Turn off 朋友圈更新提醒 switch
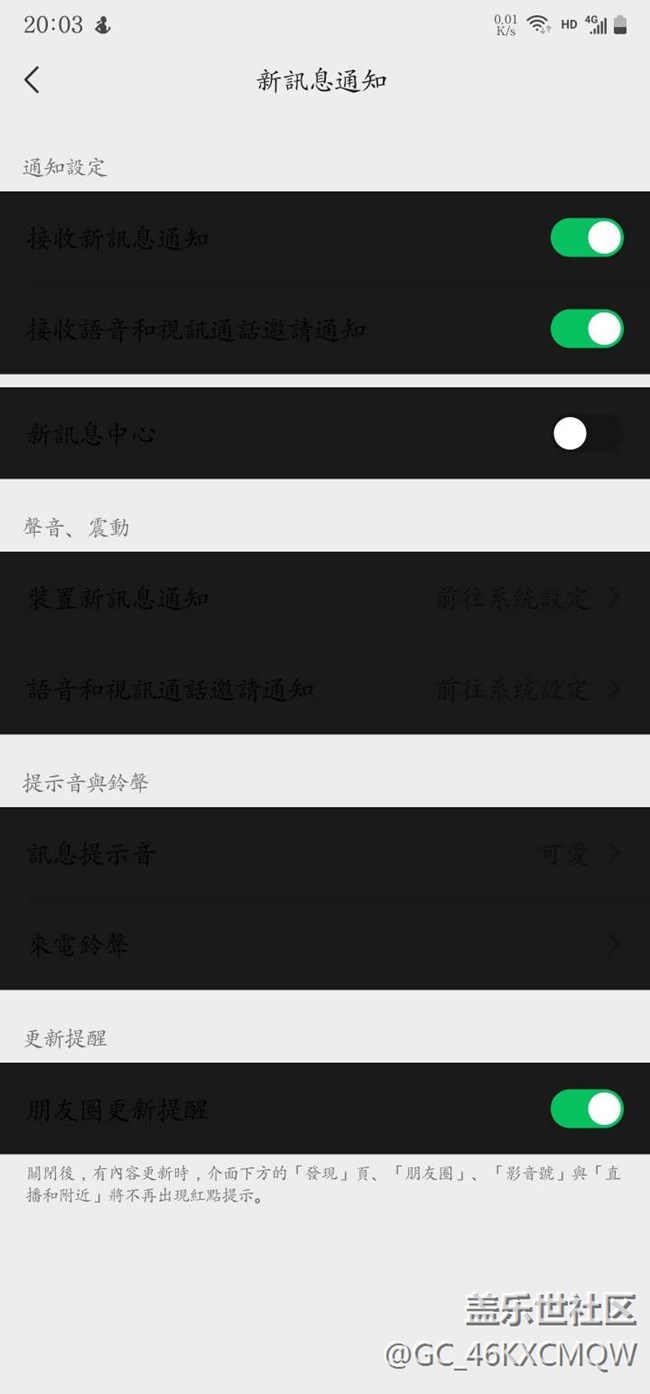The height and width of the screenshot is (1394, 650). pyautogui.click(x=586, y=1109)
